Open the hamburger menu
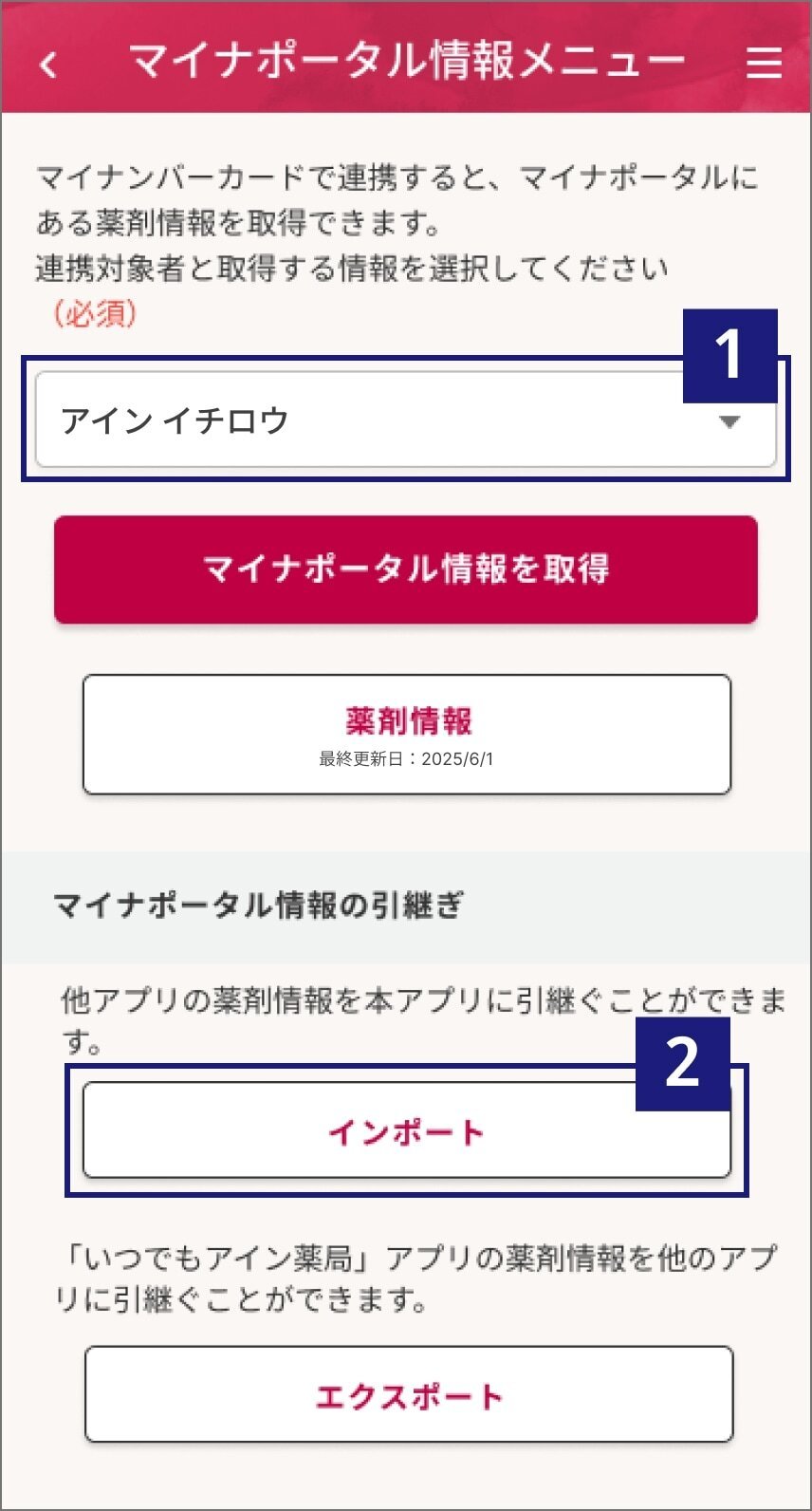The image size is (812, 1511). click(x=764, y=64)
